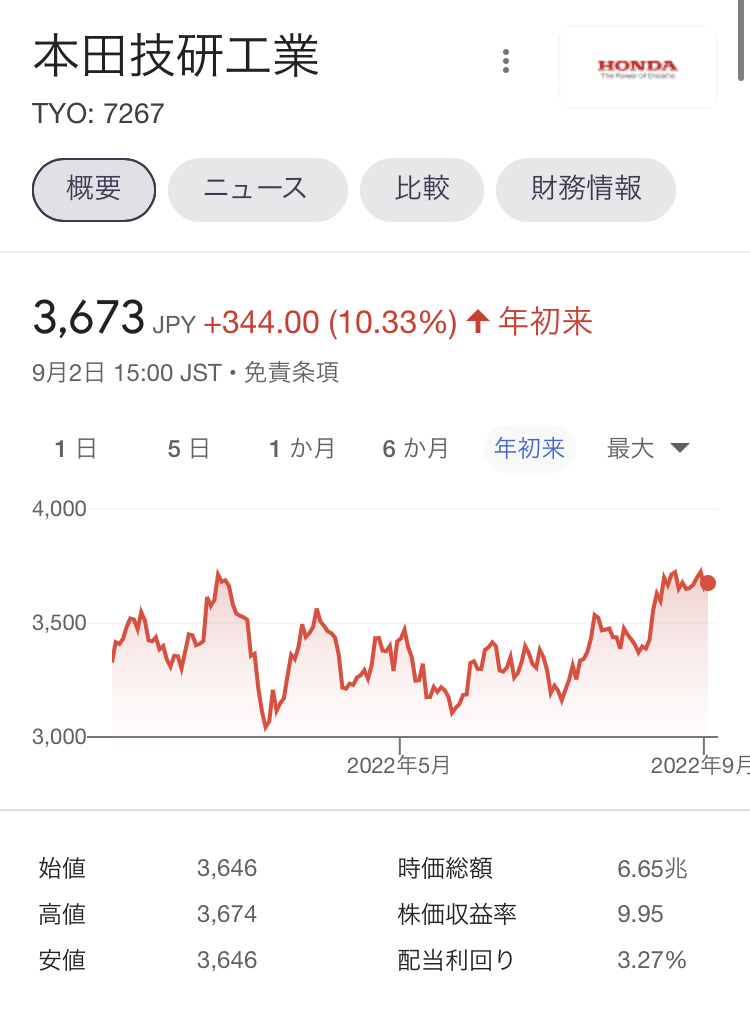
Task: Open the three-dot overflow menu
Action: [506, 61]
